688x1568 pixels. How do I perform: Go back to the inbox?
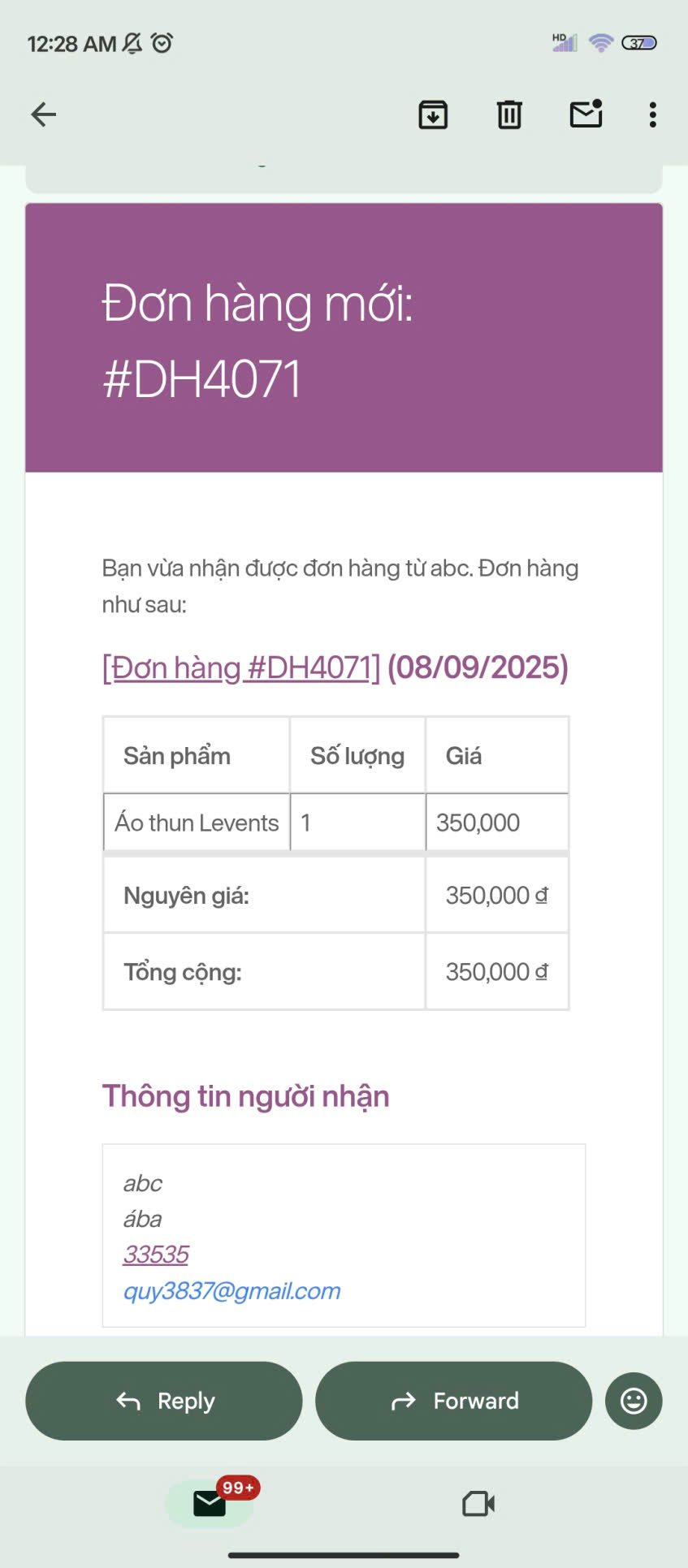(x=44, y=114)
